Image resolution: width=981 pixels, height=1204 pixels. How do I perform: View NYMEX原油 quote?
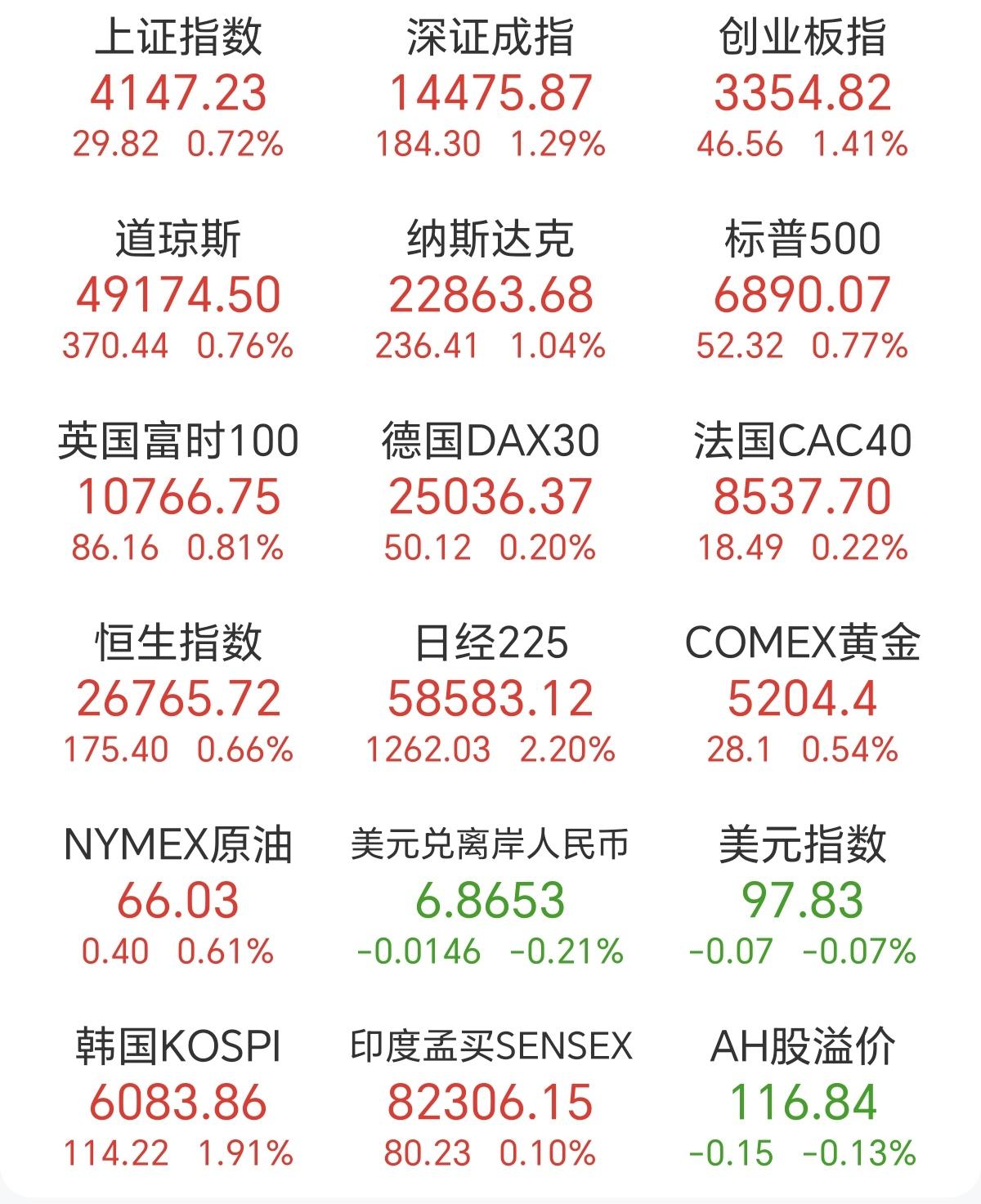tap(178, 899)
